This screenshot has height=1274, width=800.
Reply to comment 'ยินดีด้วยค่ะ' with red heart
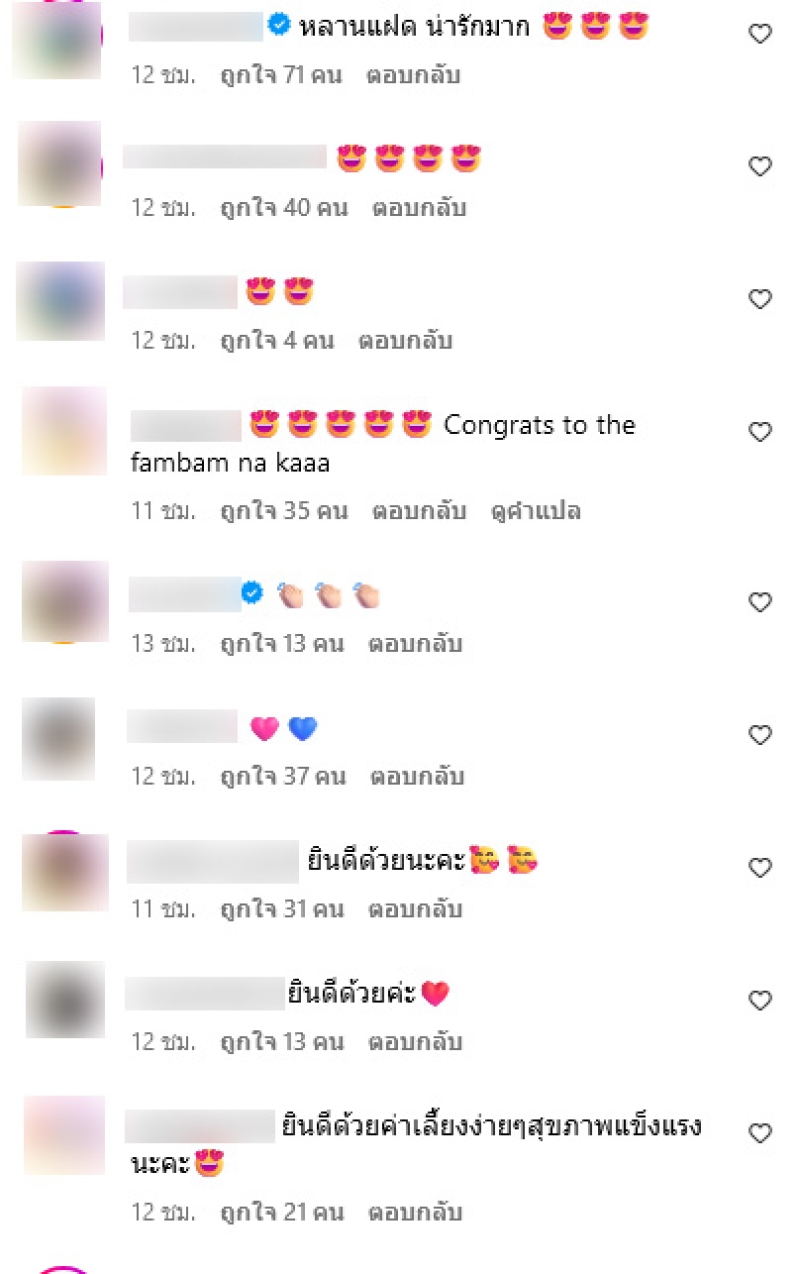(415, 1042)
